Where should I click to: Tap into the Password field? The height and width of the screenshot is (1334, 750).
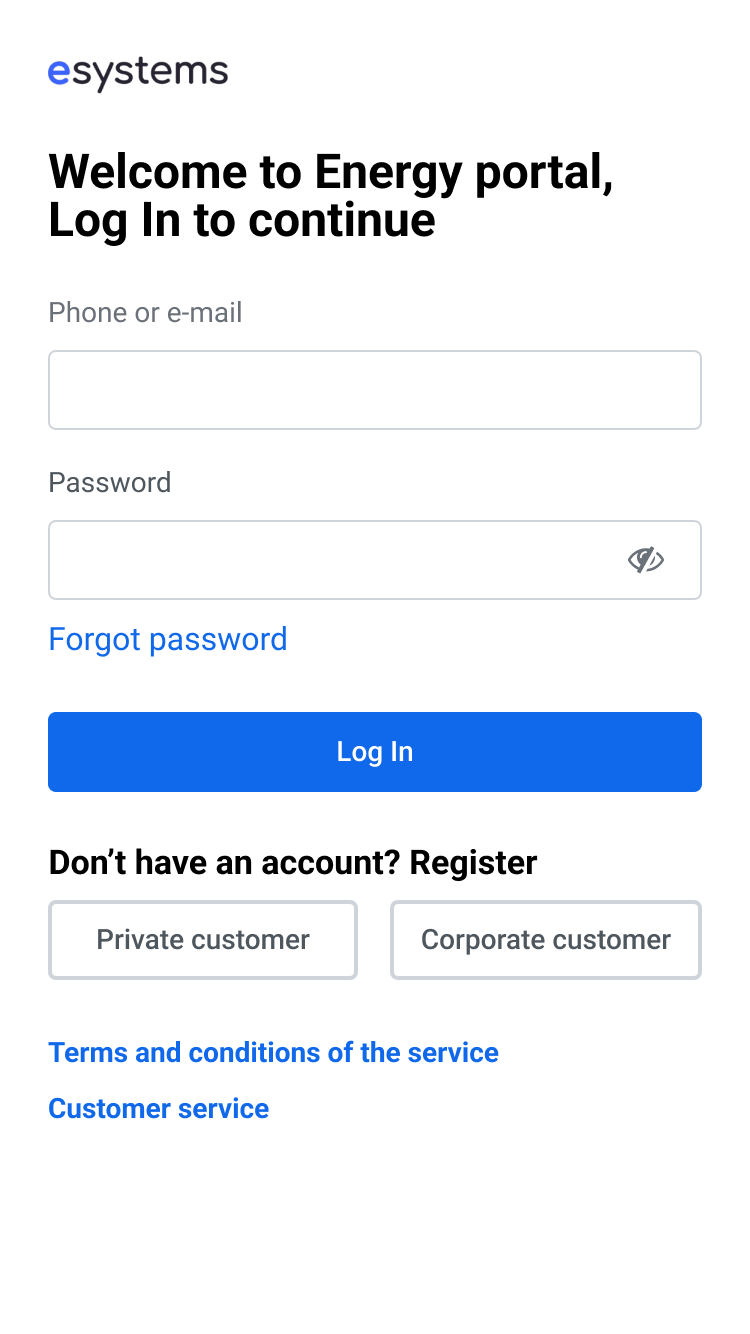point(330,560)
